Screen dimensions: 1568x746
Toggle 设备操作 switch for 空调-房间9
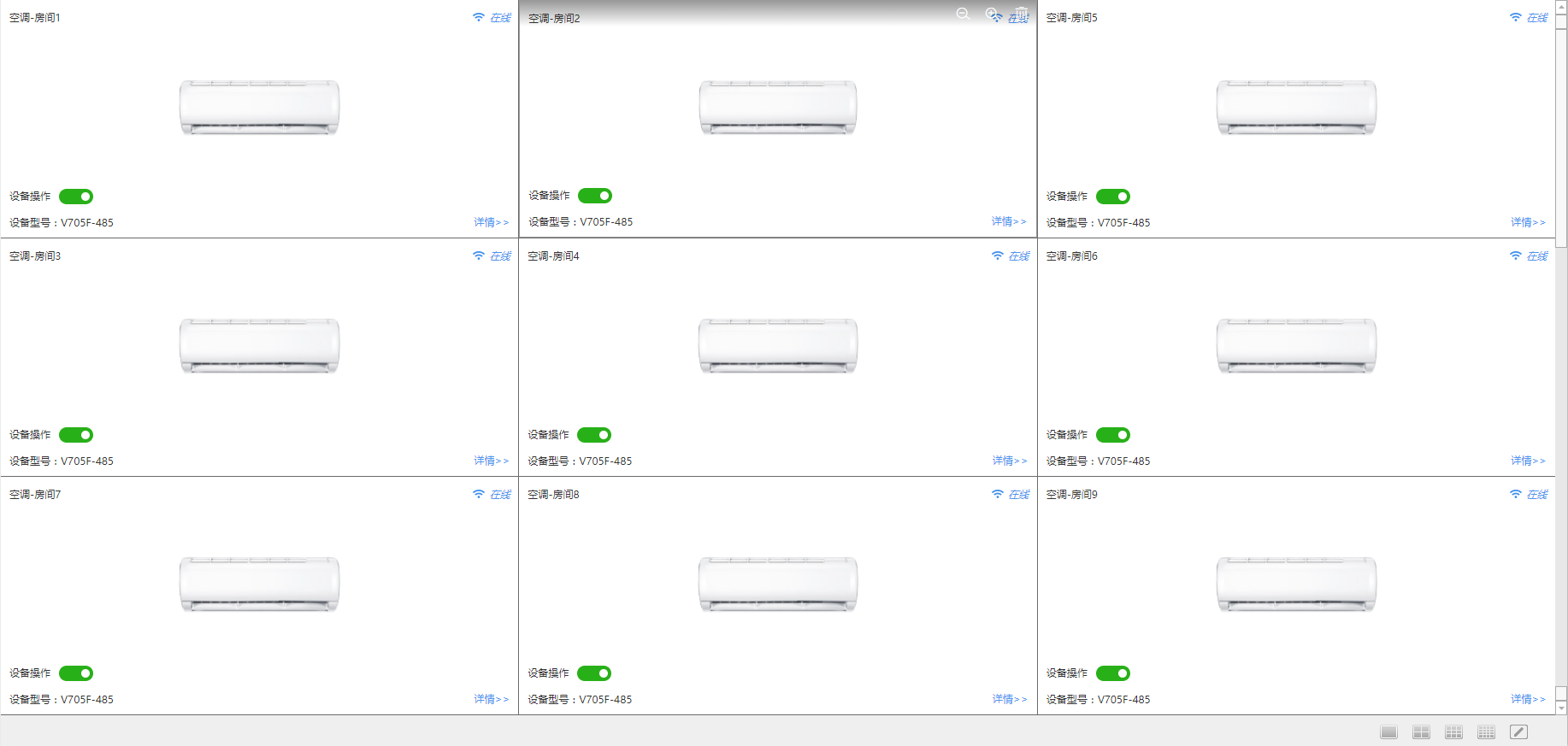point(1113,673)
